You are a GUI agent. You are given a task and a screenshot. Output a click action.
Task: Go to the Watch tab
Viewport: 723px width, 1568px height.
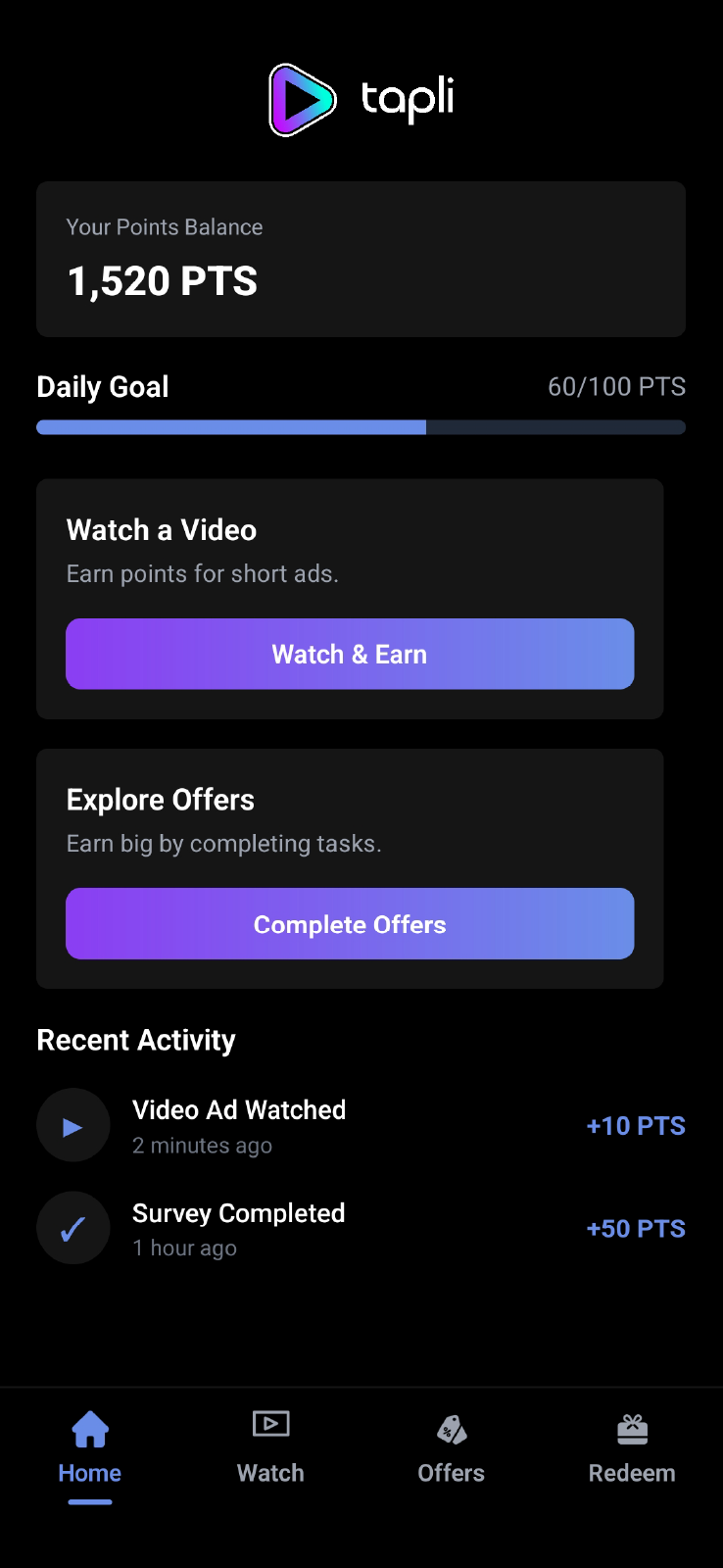[x=270, y=1449]
